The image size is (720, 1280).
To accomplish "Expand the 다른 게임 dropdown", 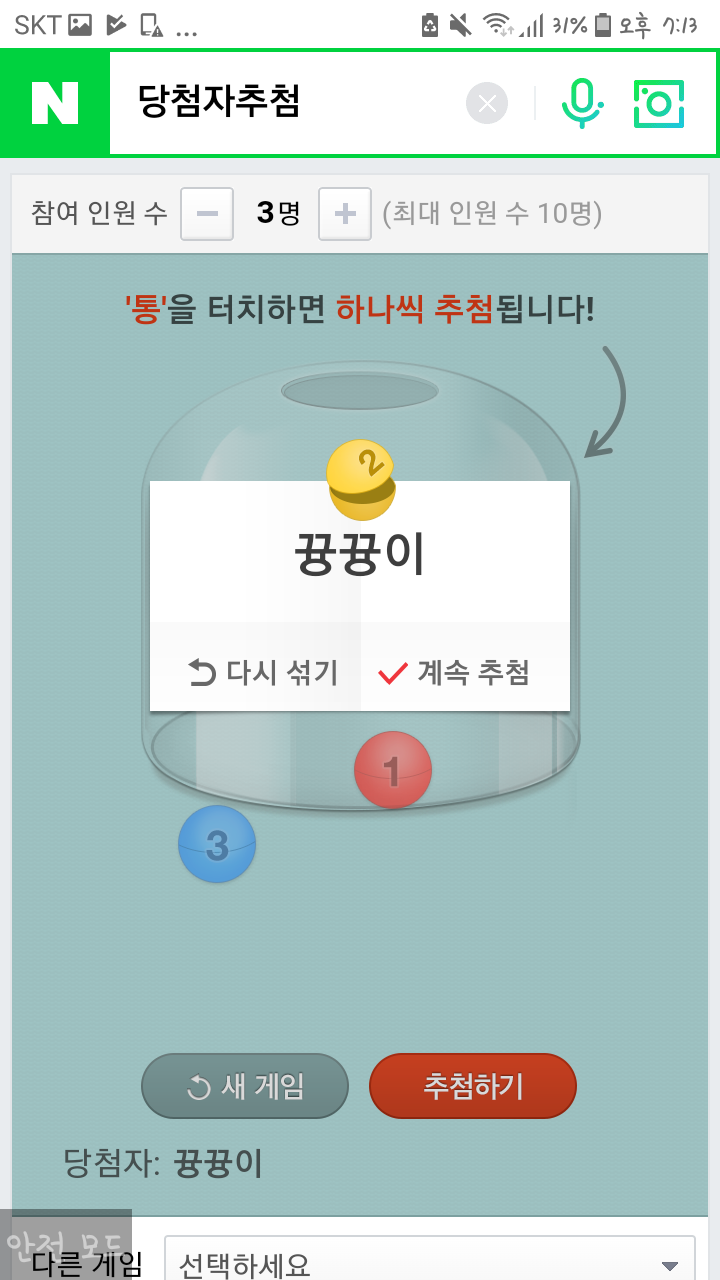I will pyautogui.click(x=430, y=1262).
